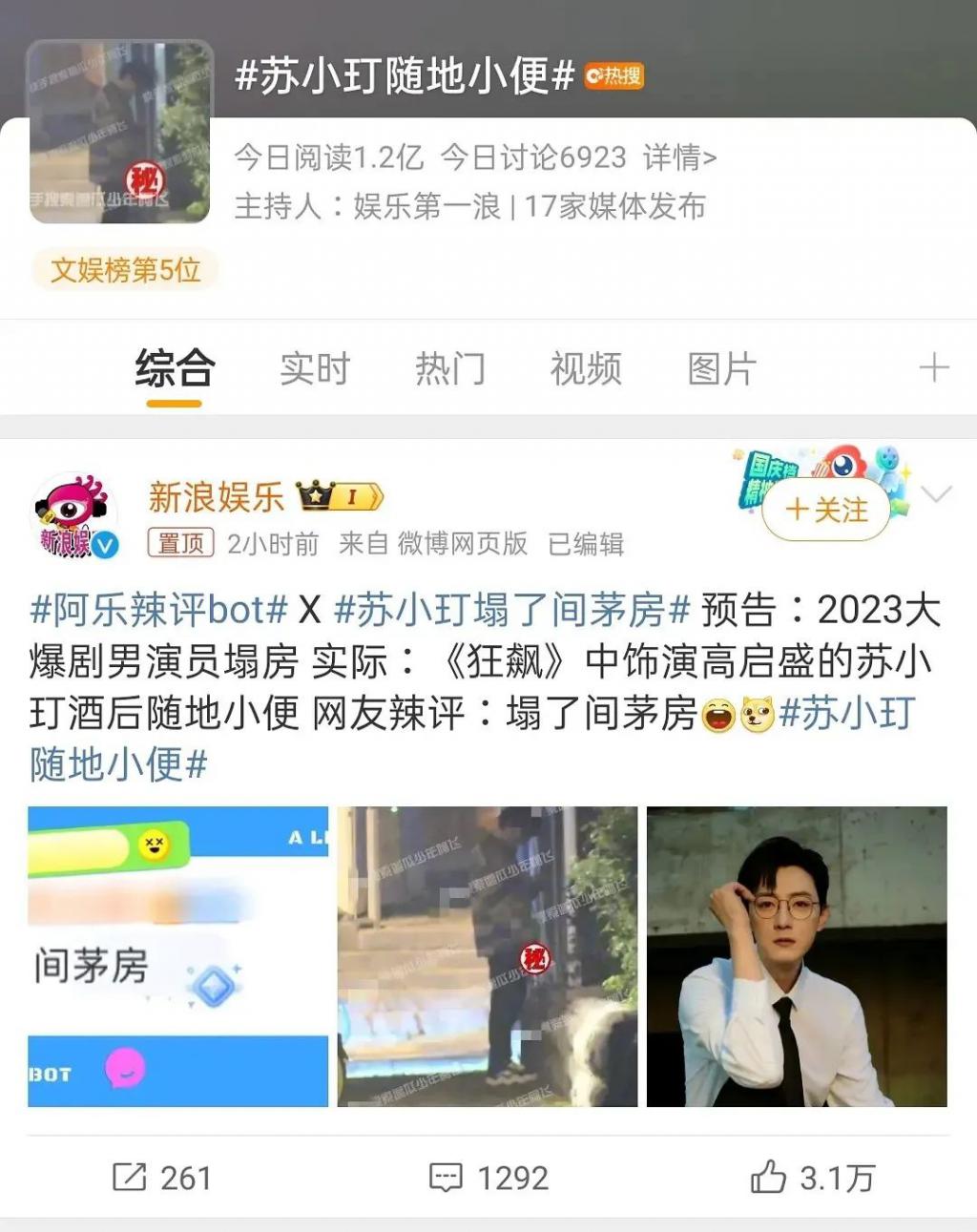The width and height of the screenshot is (977, 1232).
Task: Open the 文娱榜第5位 ranking chip
Action: coord(125,270)
